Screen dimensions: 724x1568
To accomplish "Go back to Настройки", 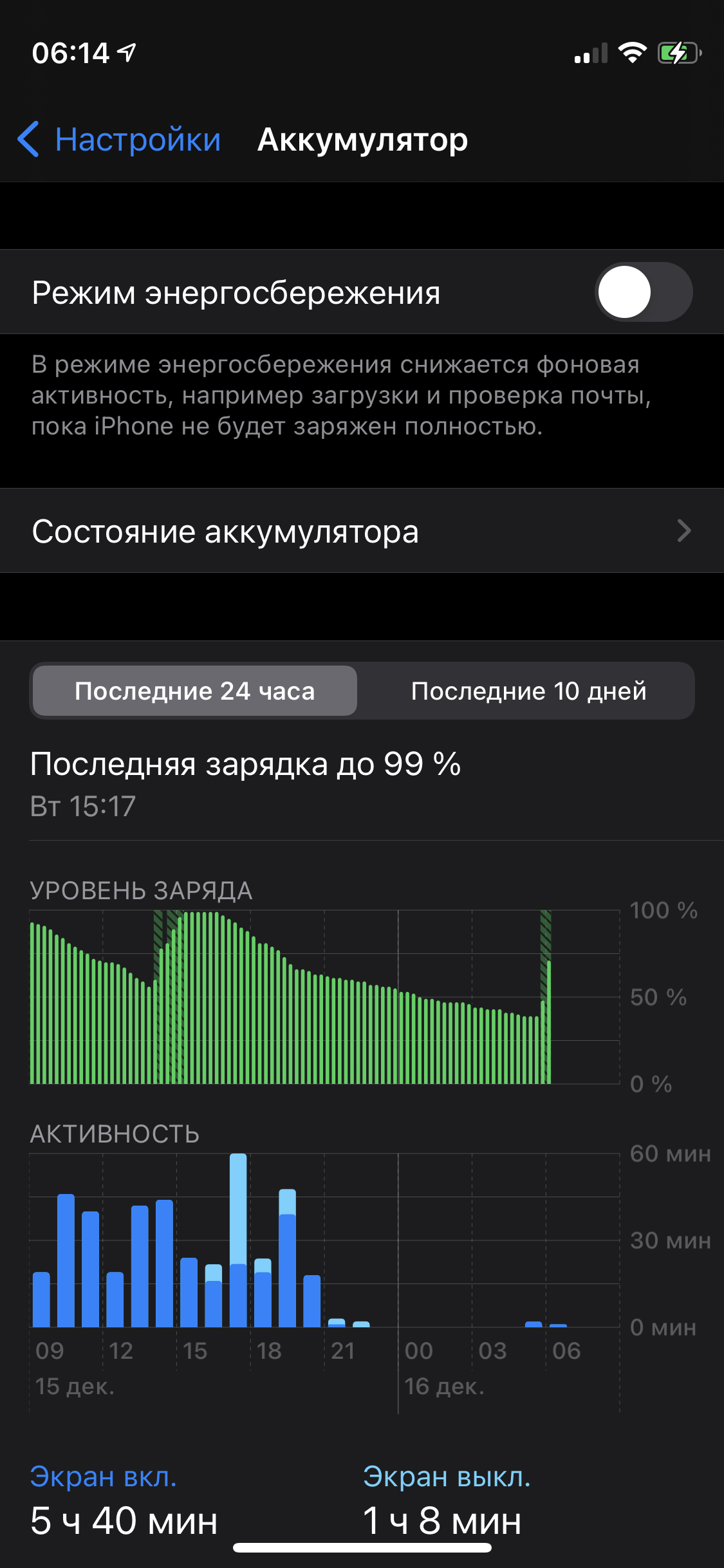I will (x=119, y=140).
